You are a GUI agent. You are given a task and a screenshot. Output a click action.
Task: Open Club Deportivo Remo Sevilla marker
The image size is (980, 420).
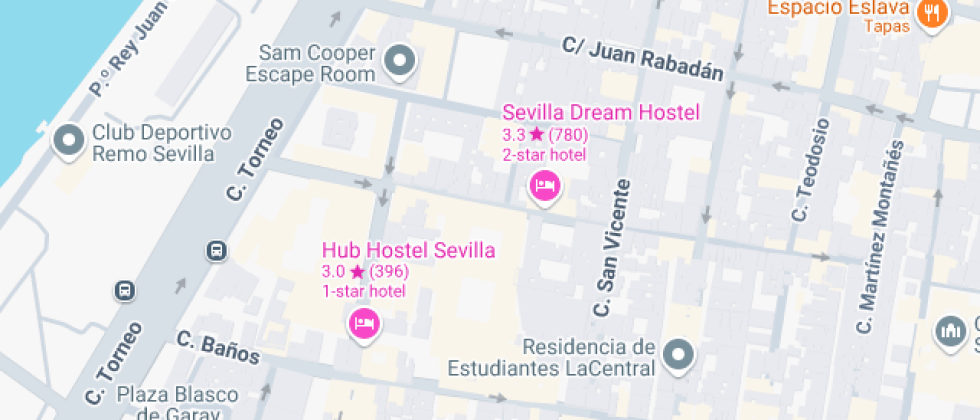pos(69,142)
